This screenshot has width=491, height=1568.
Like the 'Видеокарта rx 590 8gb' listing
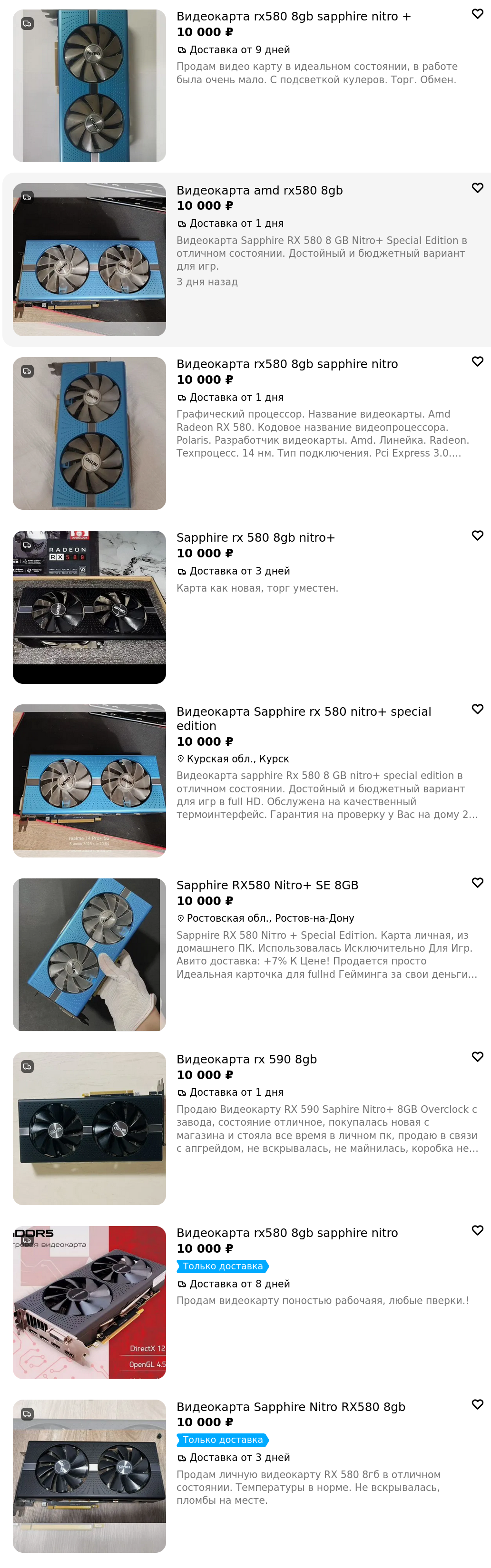pyautogui.click(x=477, y=1057)
